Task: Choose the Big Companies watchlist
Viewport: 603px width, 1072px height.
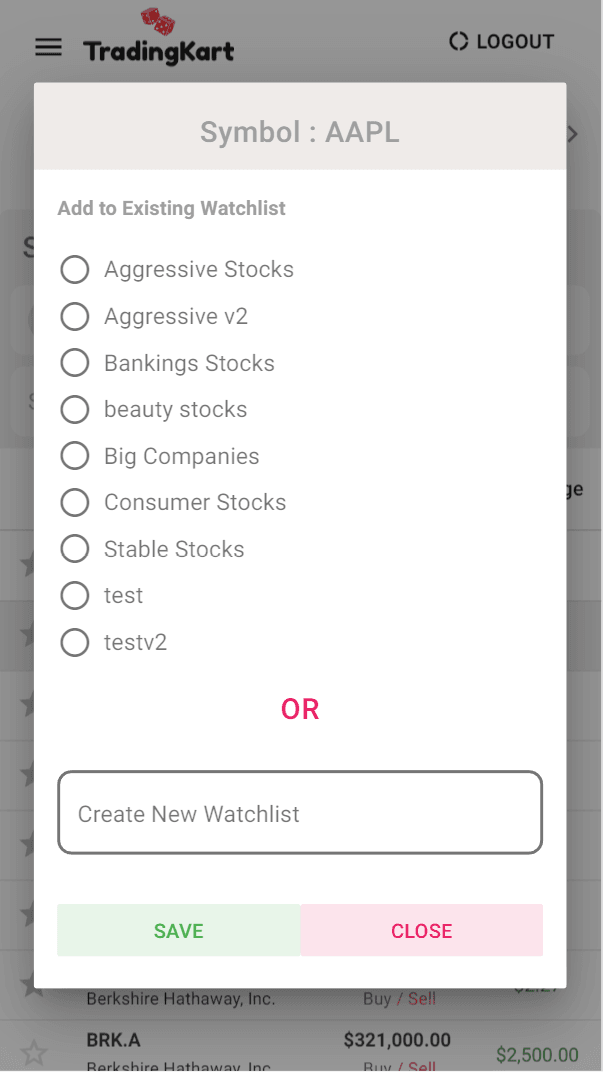Action: 75,456
